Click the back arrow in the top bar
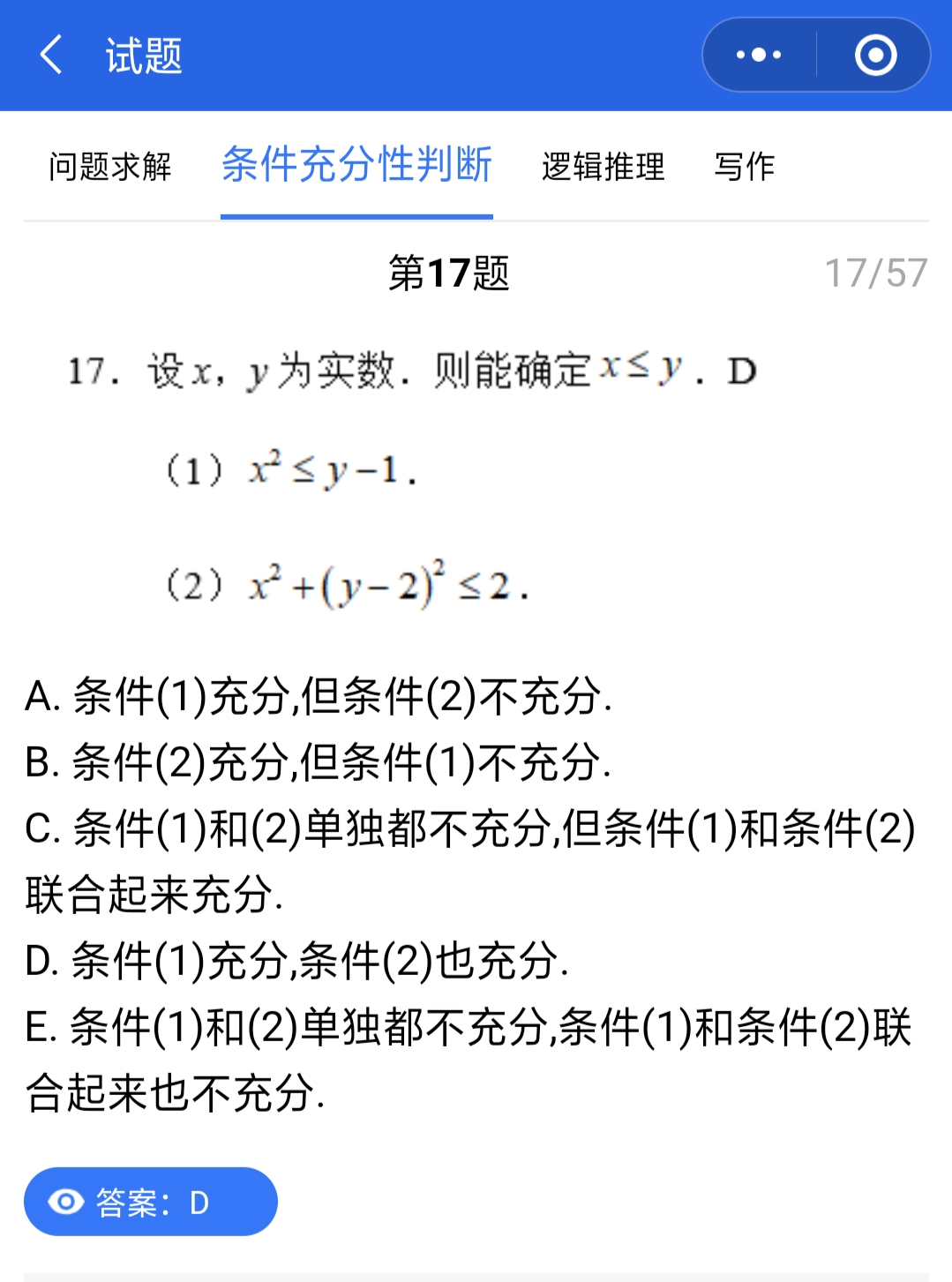Image resolution: width=952 pixels, height=1282 pixels. [49, 55]
